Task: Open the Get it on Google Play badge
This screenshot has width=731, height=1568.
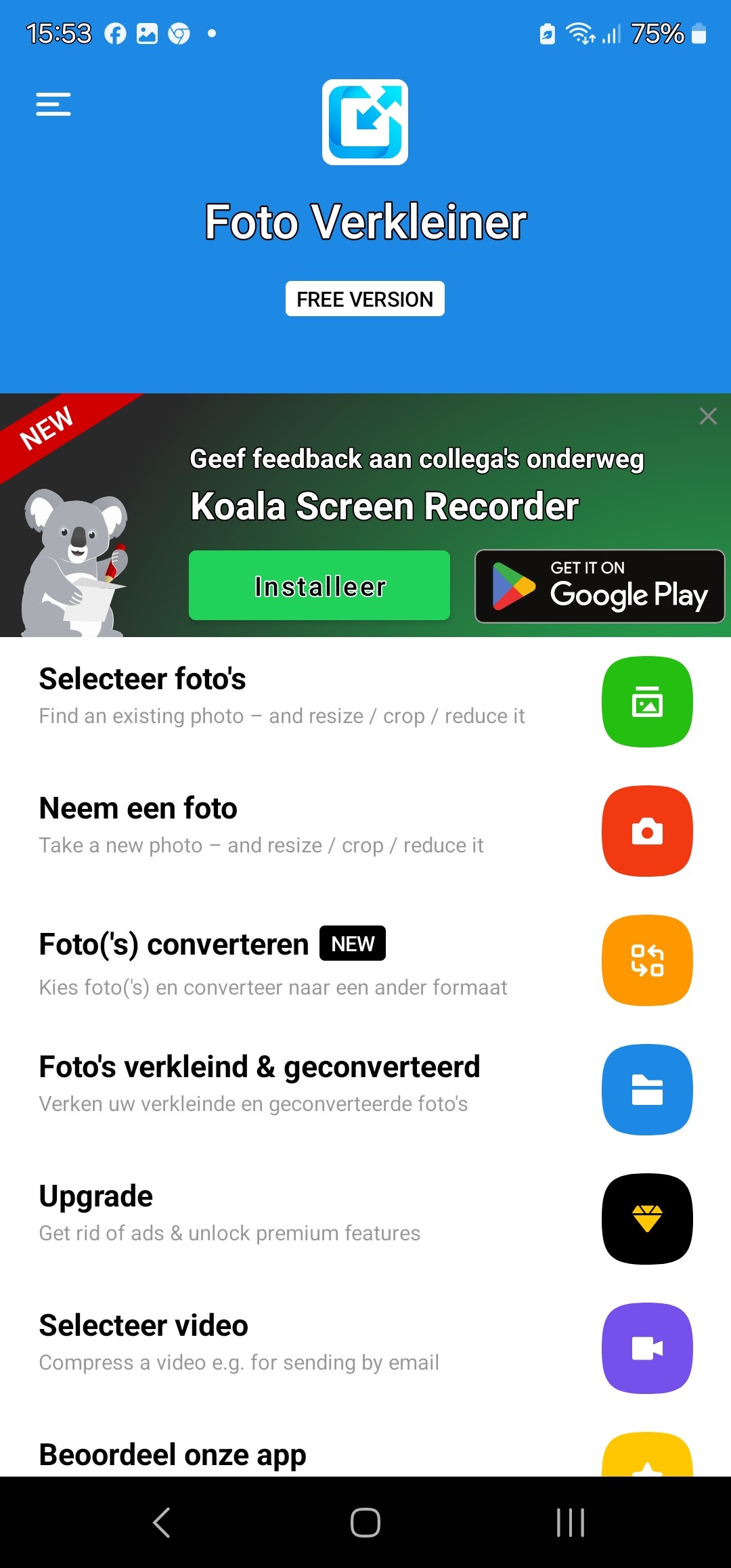Action: pos(600,586)
